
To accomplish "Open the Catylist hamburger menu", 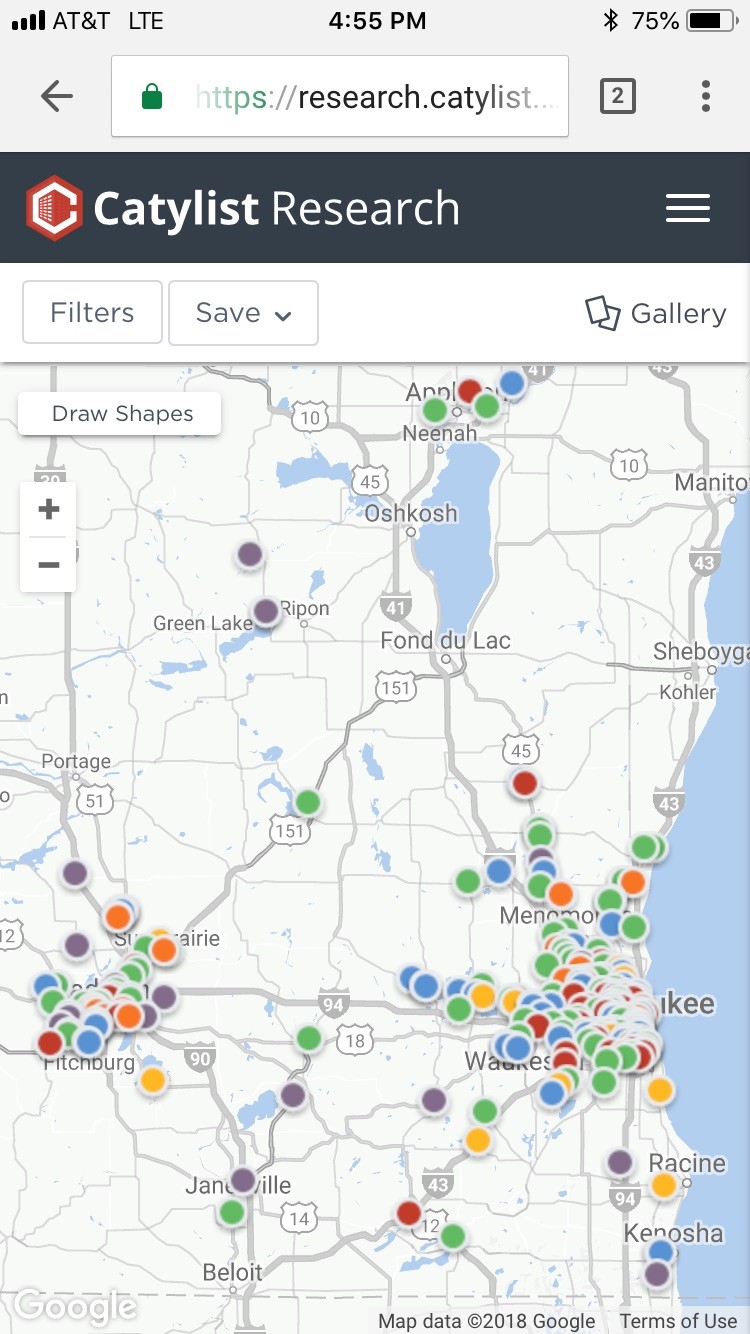I will click(x=688, y=208).
